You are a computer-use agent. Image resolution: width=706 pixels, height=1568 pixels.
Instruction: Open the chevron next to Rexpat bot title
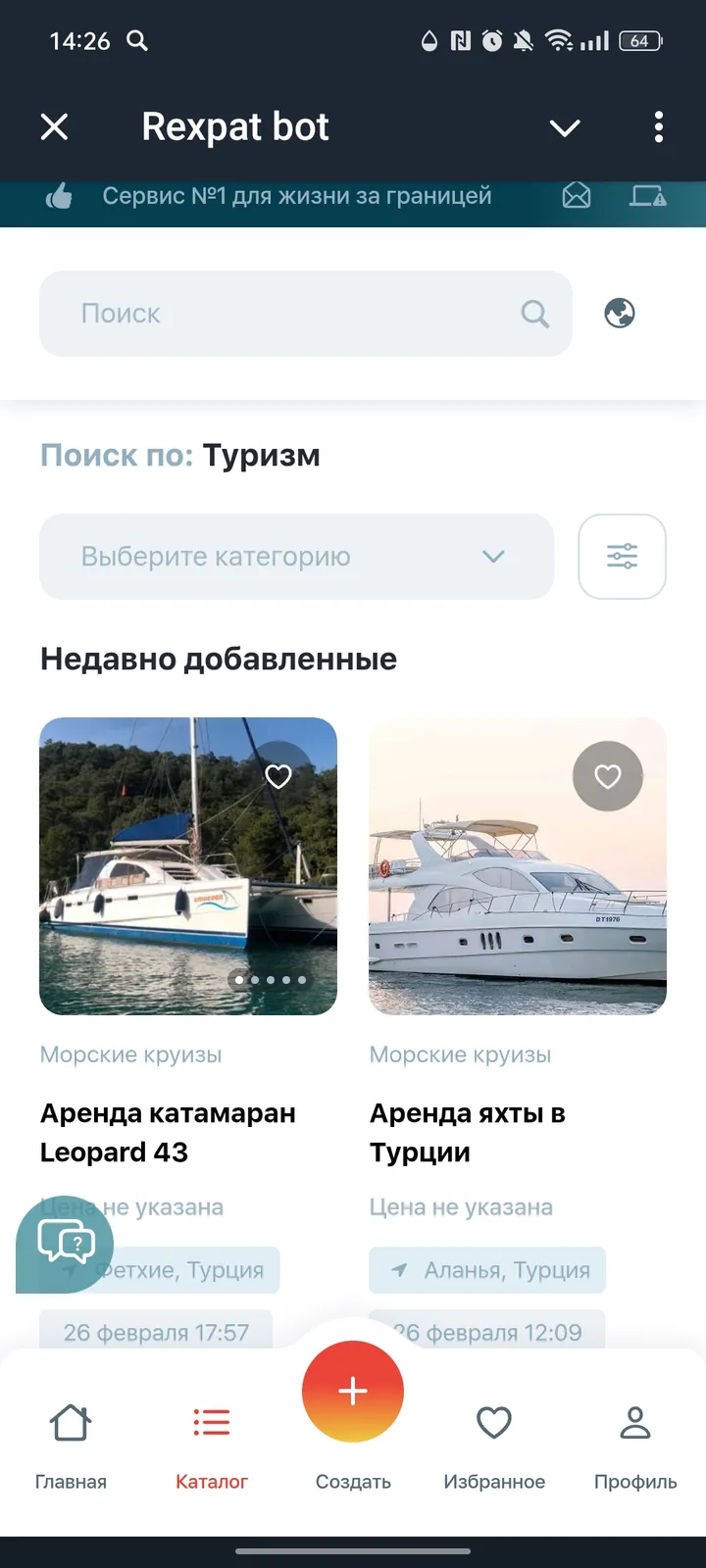pyautogui.click(x=565, y=127)
